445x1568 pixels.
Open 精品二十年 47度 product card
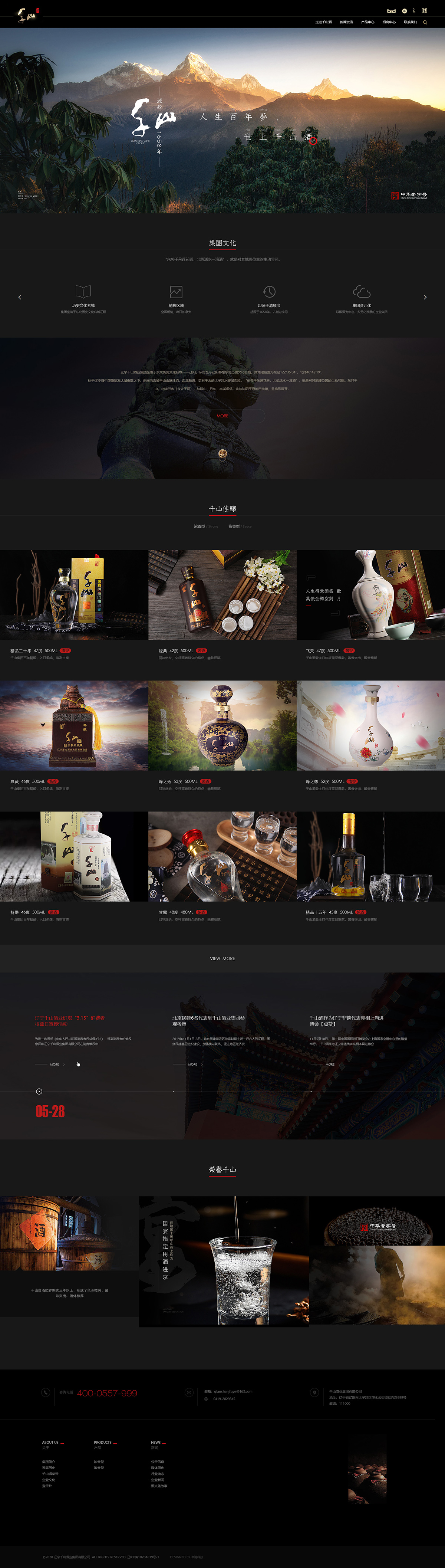(74, 595)
